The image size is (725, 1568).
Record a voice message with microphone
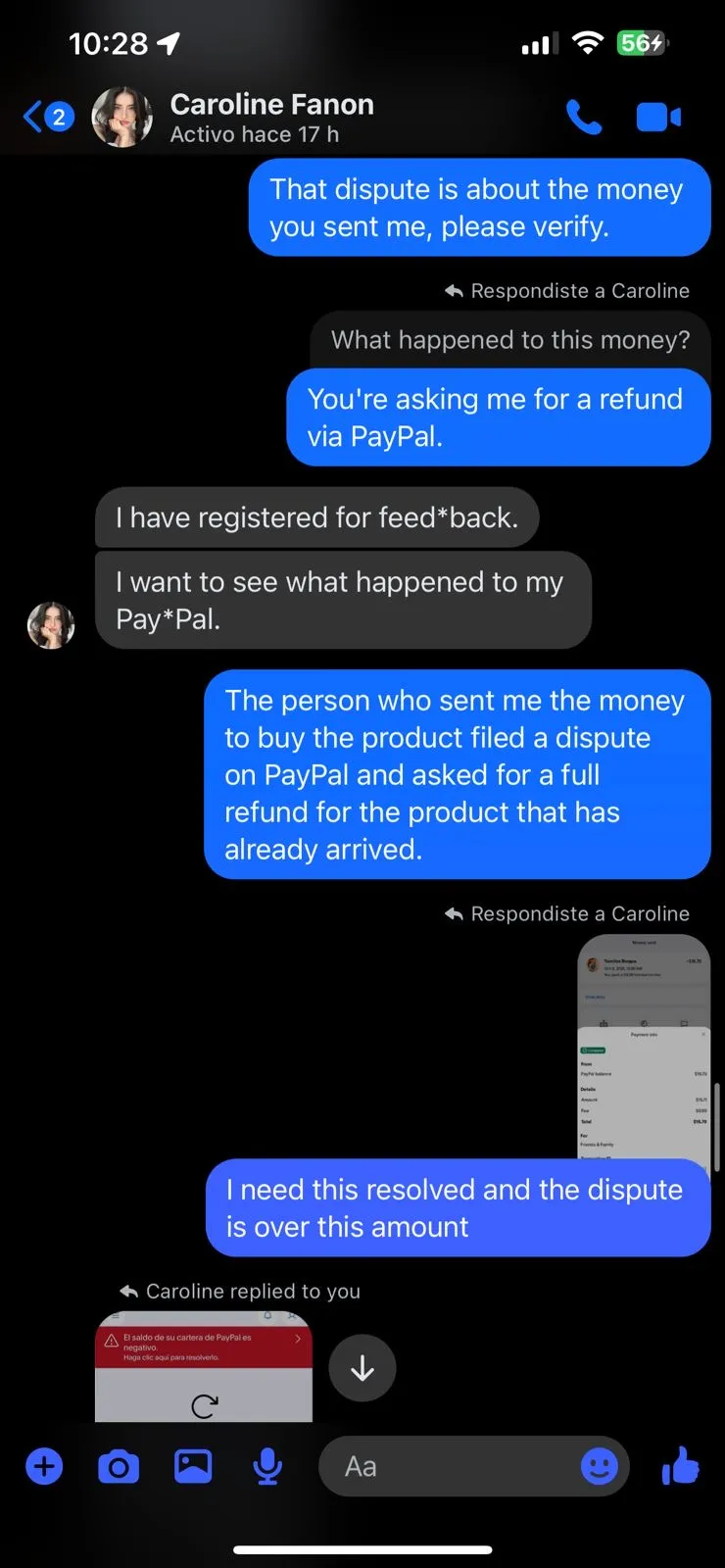[x=267, y=1467]
